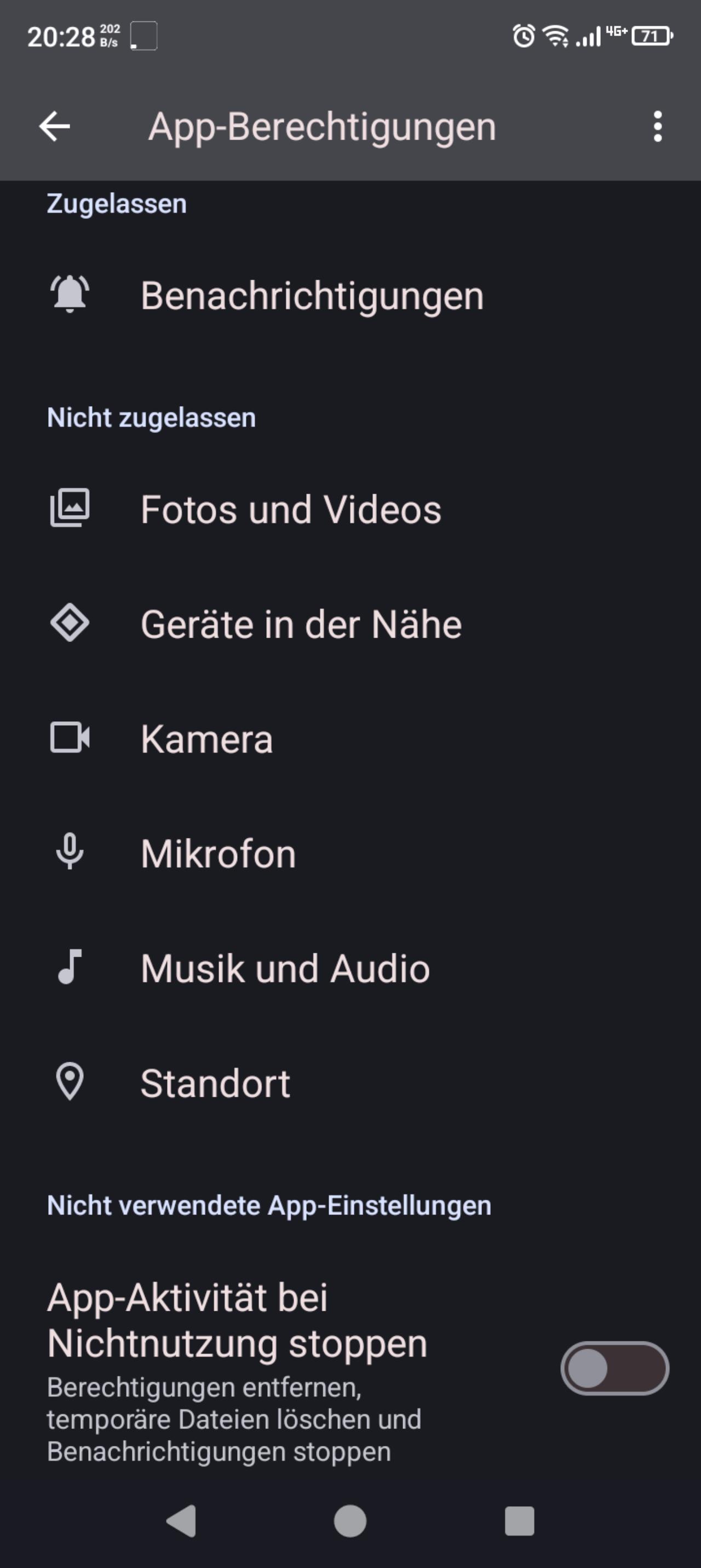Enable App-Aktivität bei Nichtnutzung stoppen

click(614, 1368)
